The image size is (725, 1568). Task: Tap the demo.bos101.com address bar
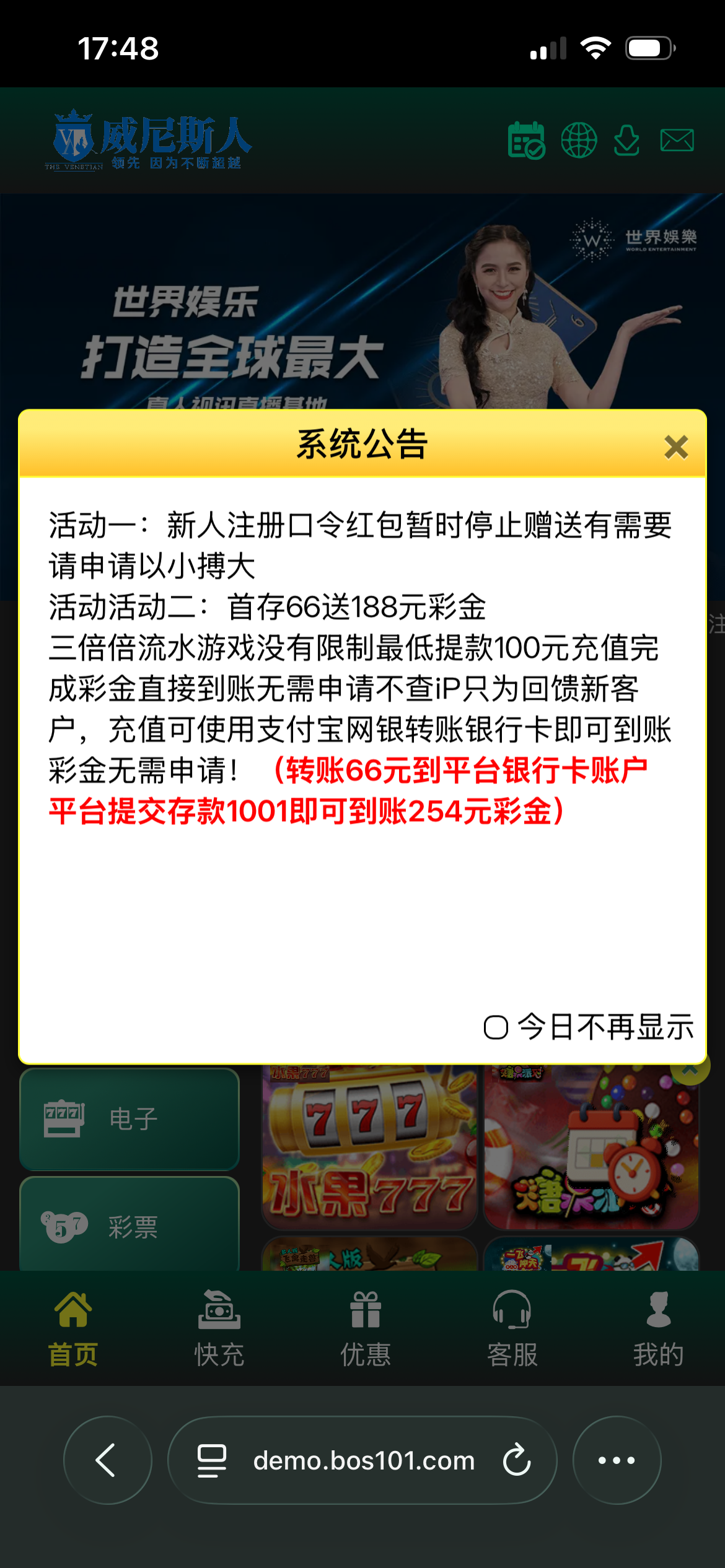[364, 1460]
